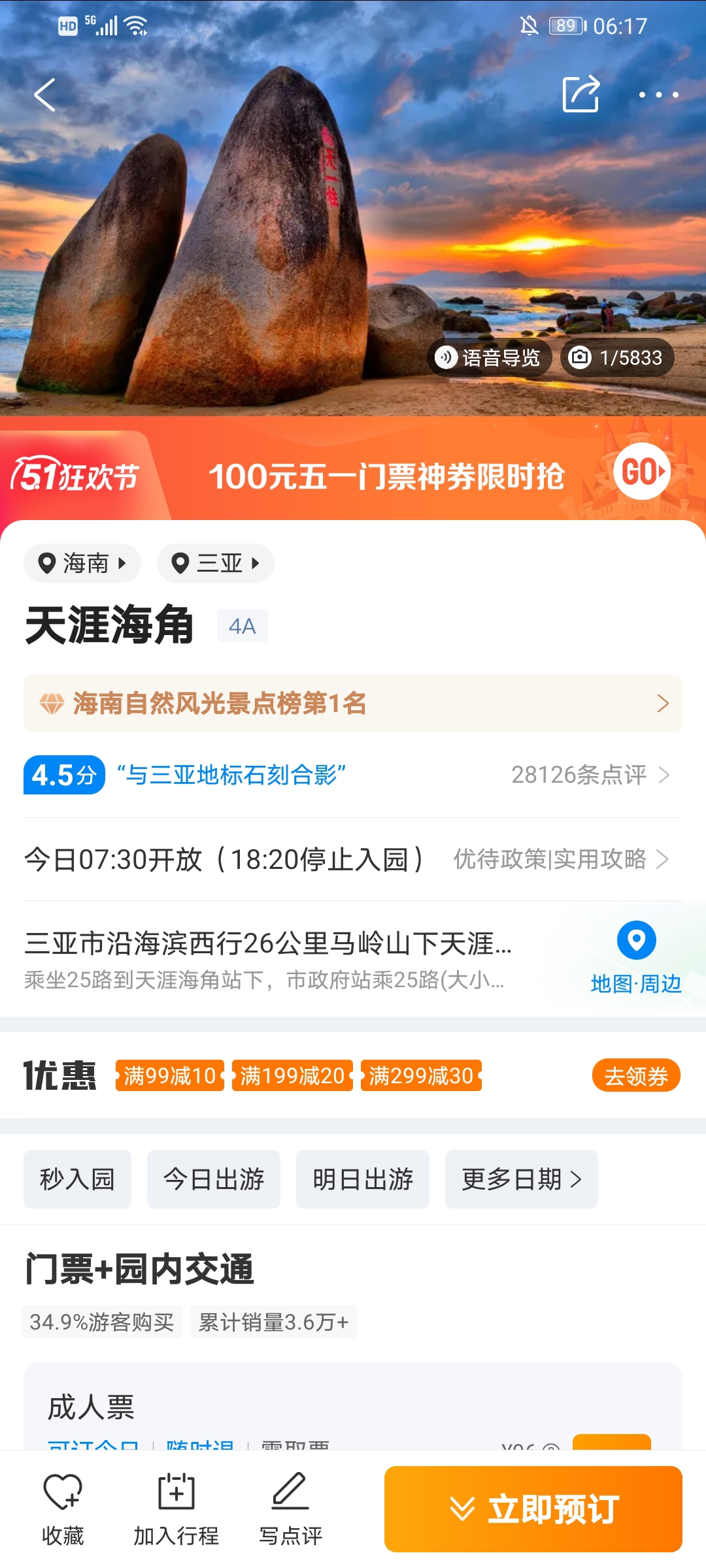Share this attraction page
Viewport: 706px width, 1568px height.
pos(581,94)
